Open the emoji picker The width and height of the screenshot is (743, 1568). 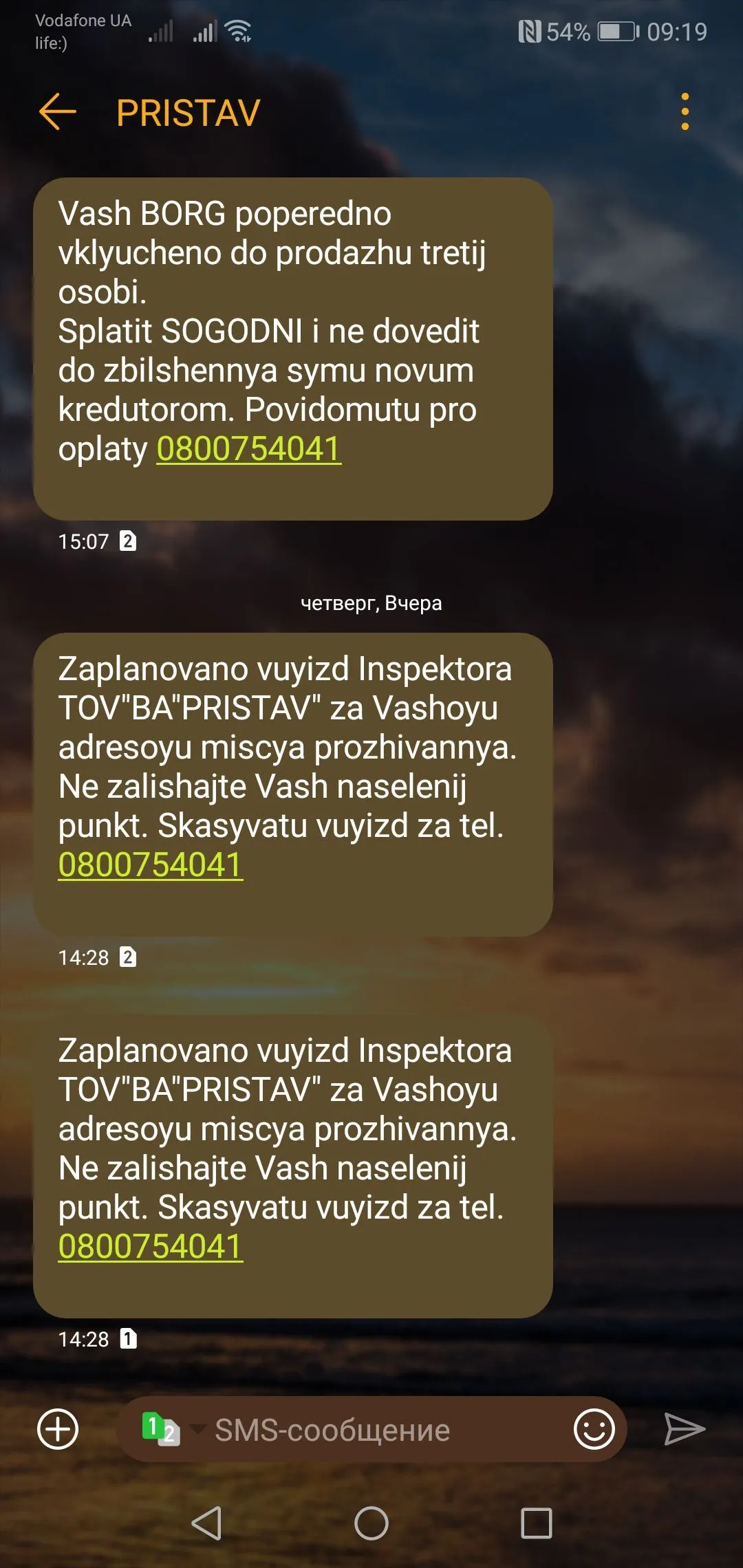594,1429
